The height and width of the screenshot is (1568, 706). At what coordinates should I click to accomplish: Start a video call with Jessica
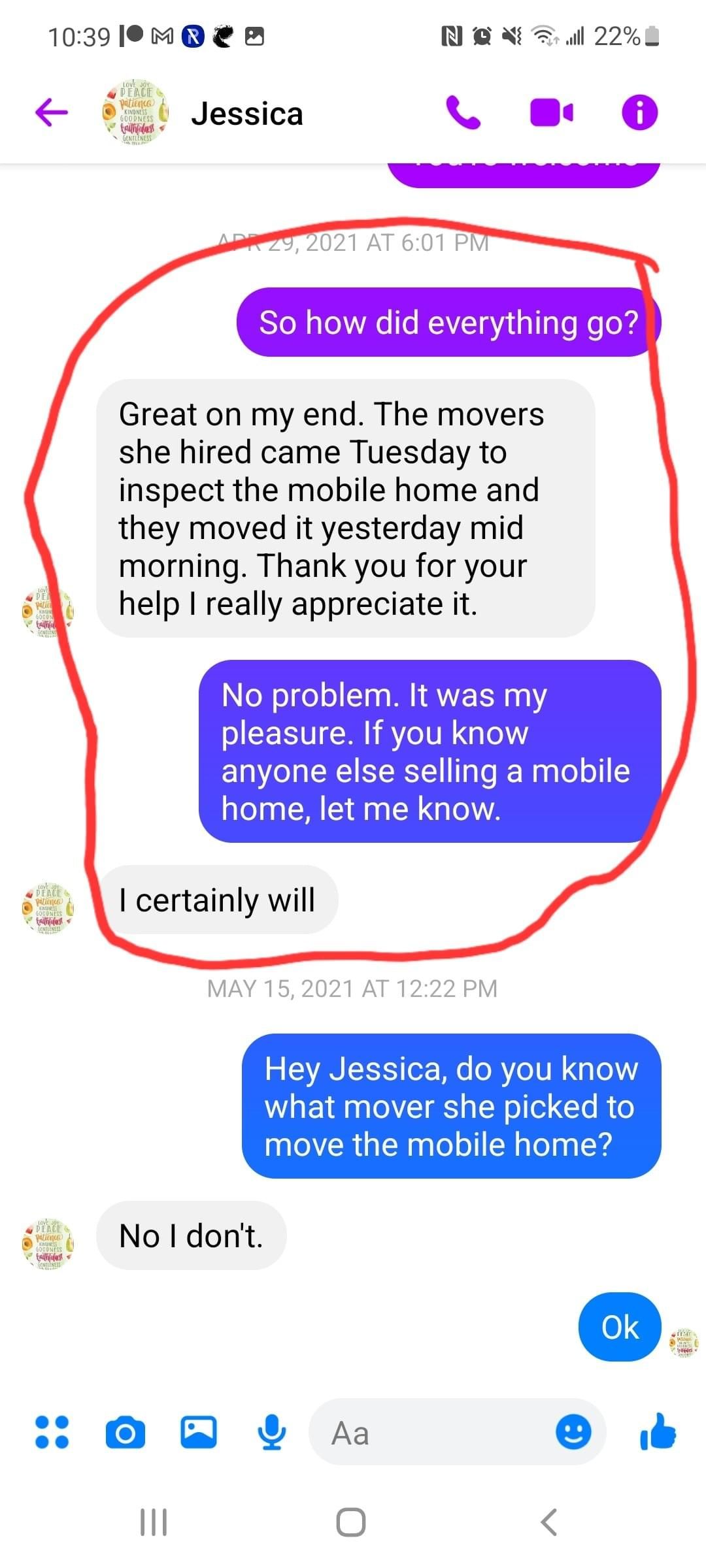[551, 112]
